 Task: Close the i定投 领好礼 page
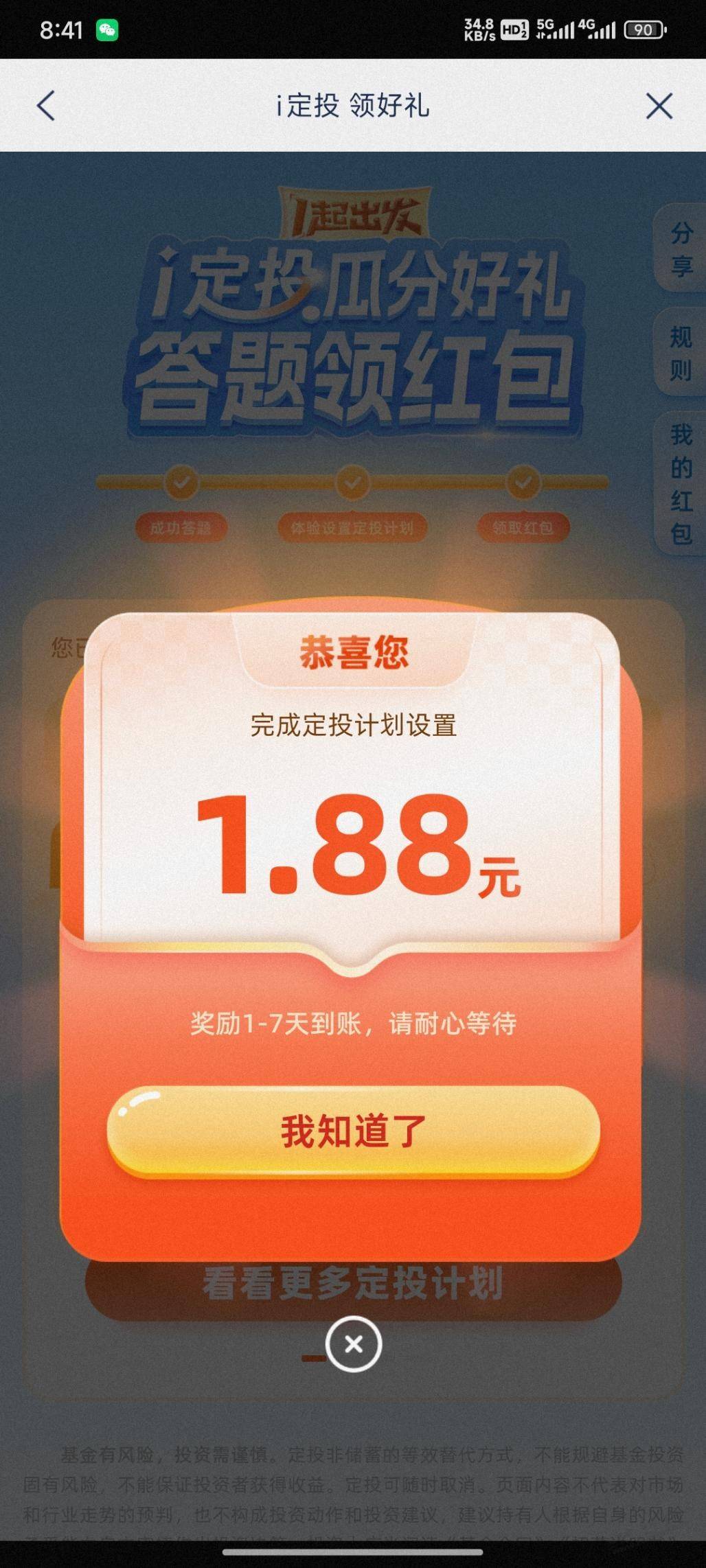(659, 106)
